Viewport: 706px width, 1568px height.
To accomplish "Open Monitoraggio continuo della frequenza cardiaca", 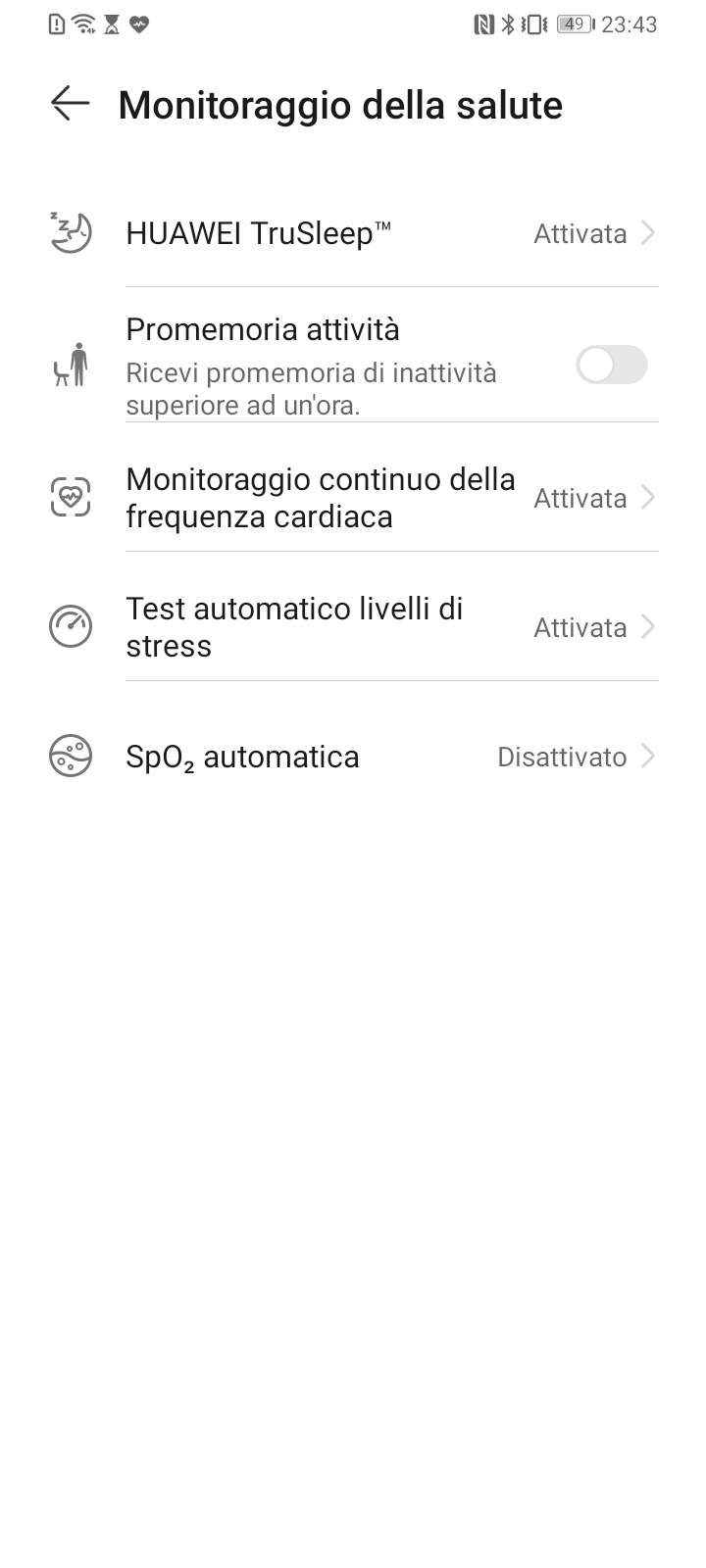I will pyautogui.click(x=353, y=498).
